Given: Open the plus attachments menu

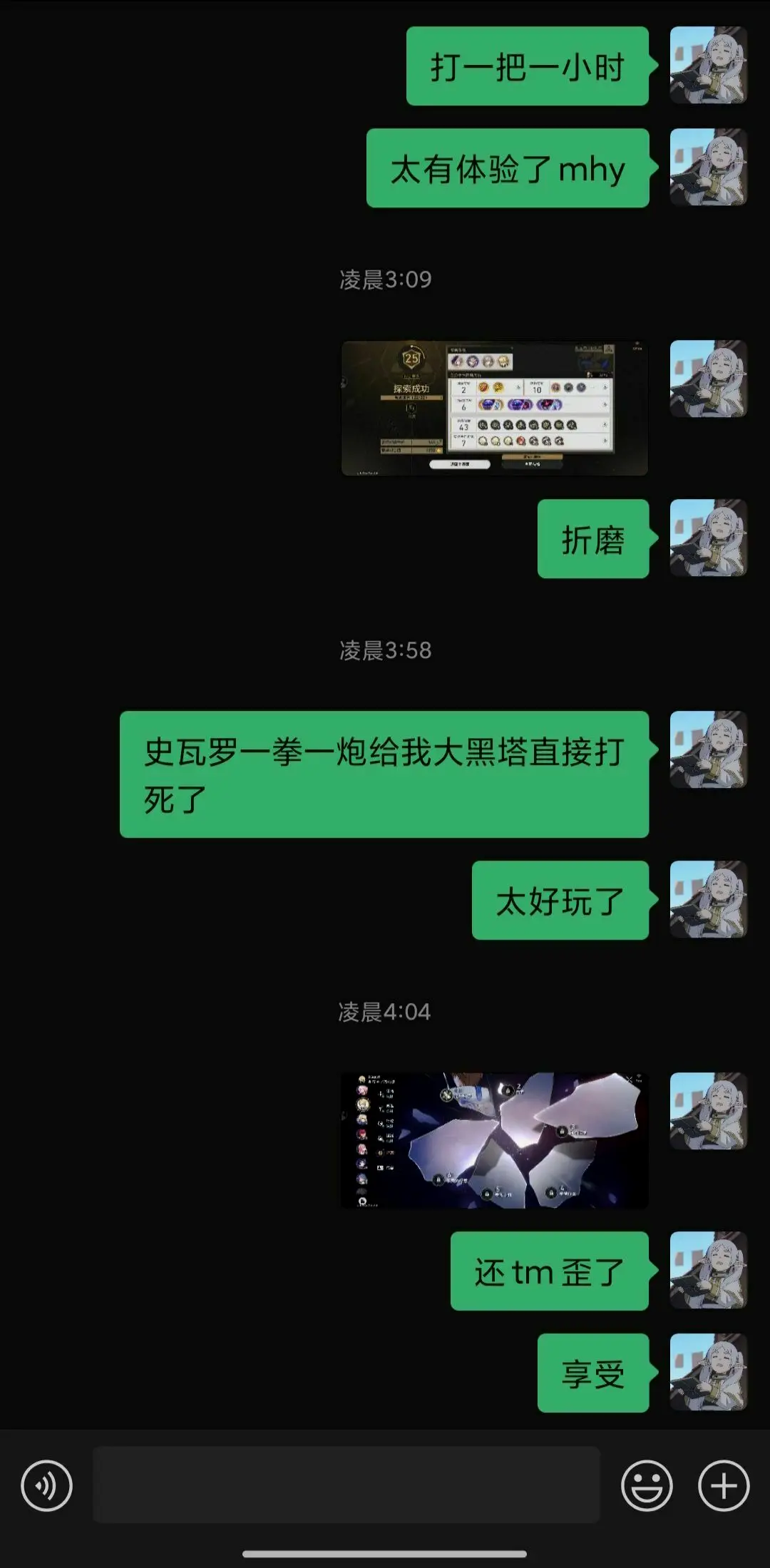Looking at the screenshot, I should tap(723, 1486).
